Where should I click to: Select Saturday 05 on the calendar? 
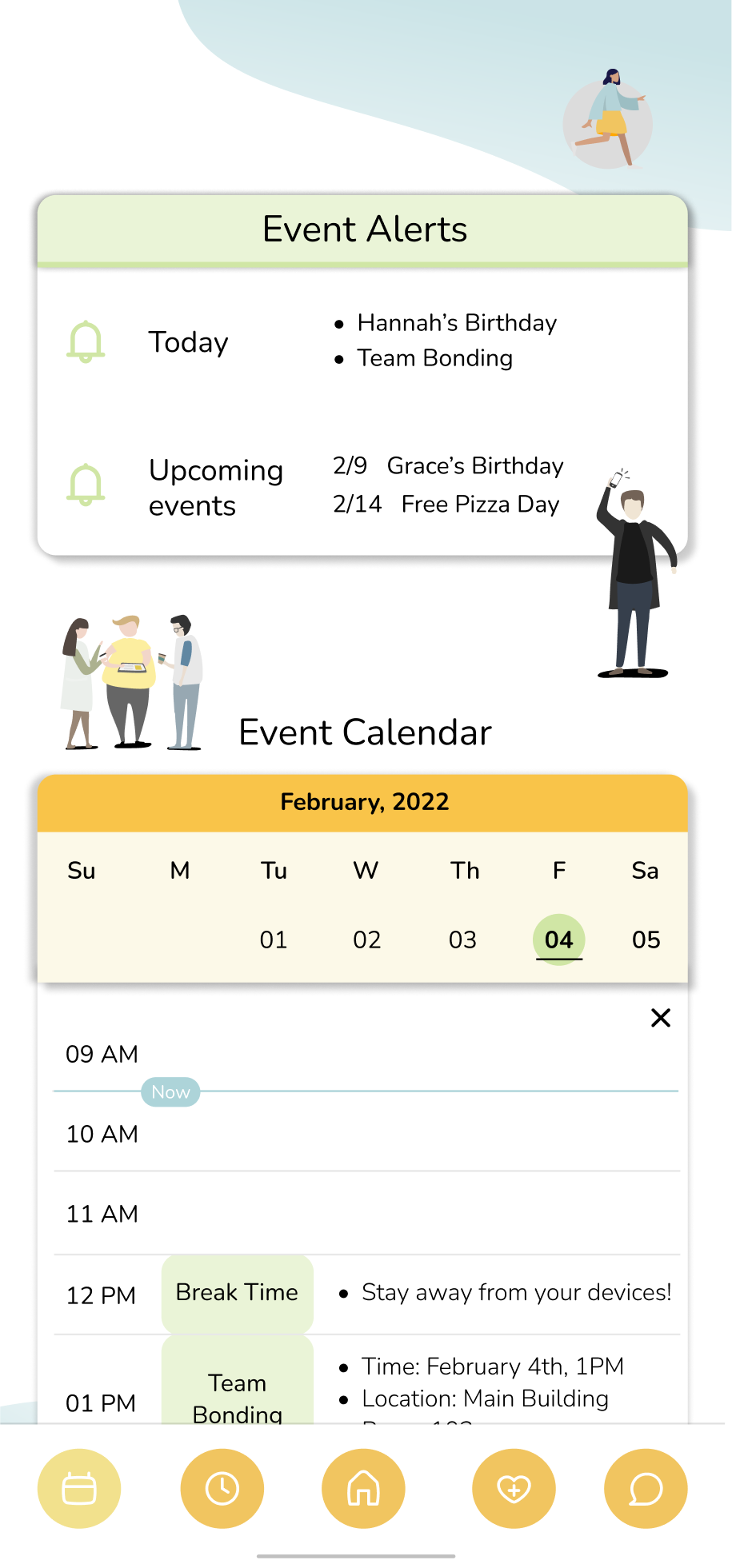coord(646,940)
